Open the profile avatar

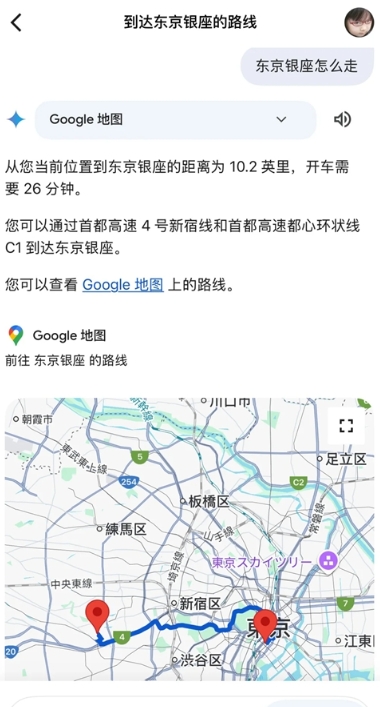(x=359, y=22)
